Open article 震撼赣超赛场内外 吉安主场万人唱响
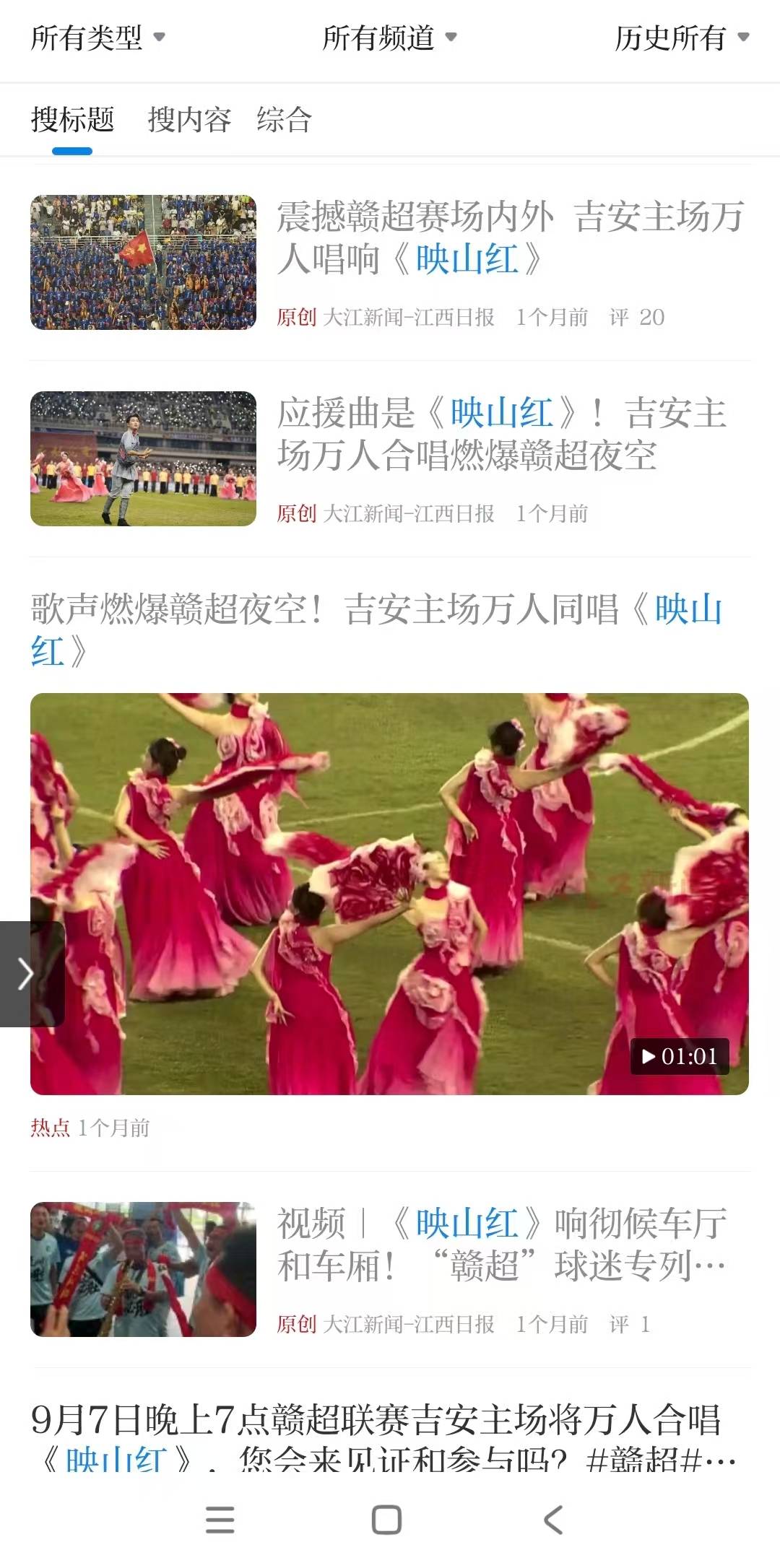This screenshot has height=1568, width=780. [x=509, y=238]
